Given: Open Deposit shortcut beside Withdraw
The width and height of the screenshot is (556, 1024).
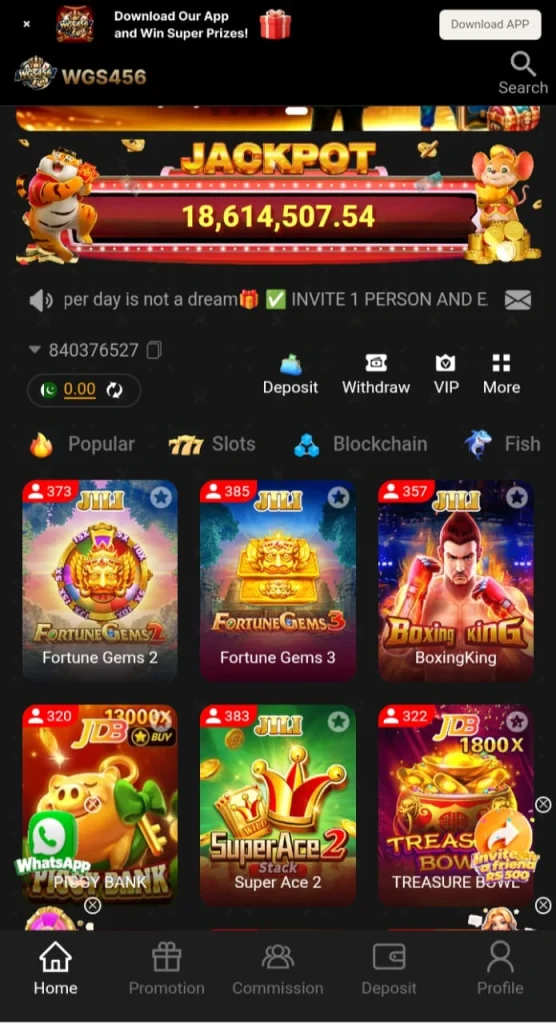Looking at the screenshot, I should [290, 375].
